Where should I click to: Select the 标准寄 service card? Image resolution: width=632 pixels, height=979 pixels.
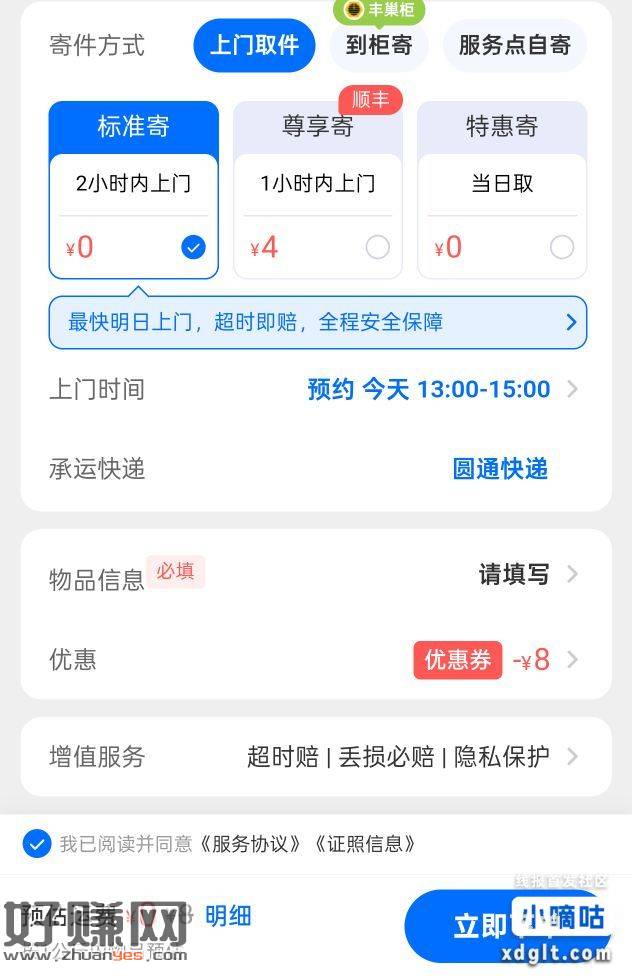pyautogui.click(x=134, y=190)
